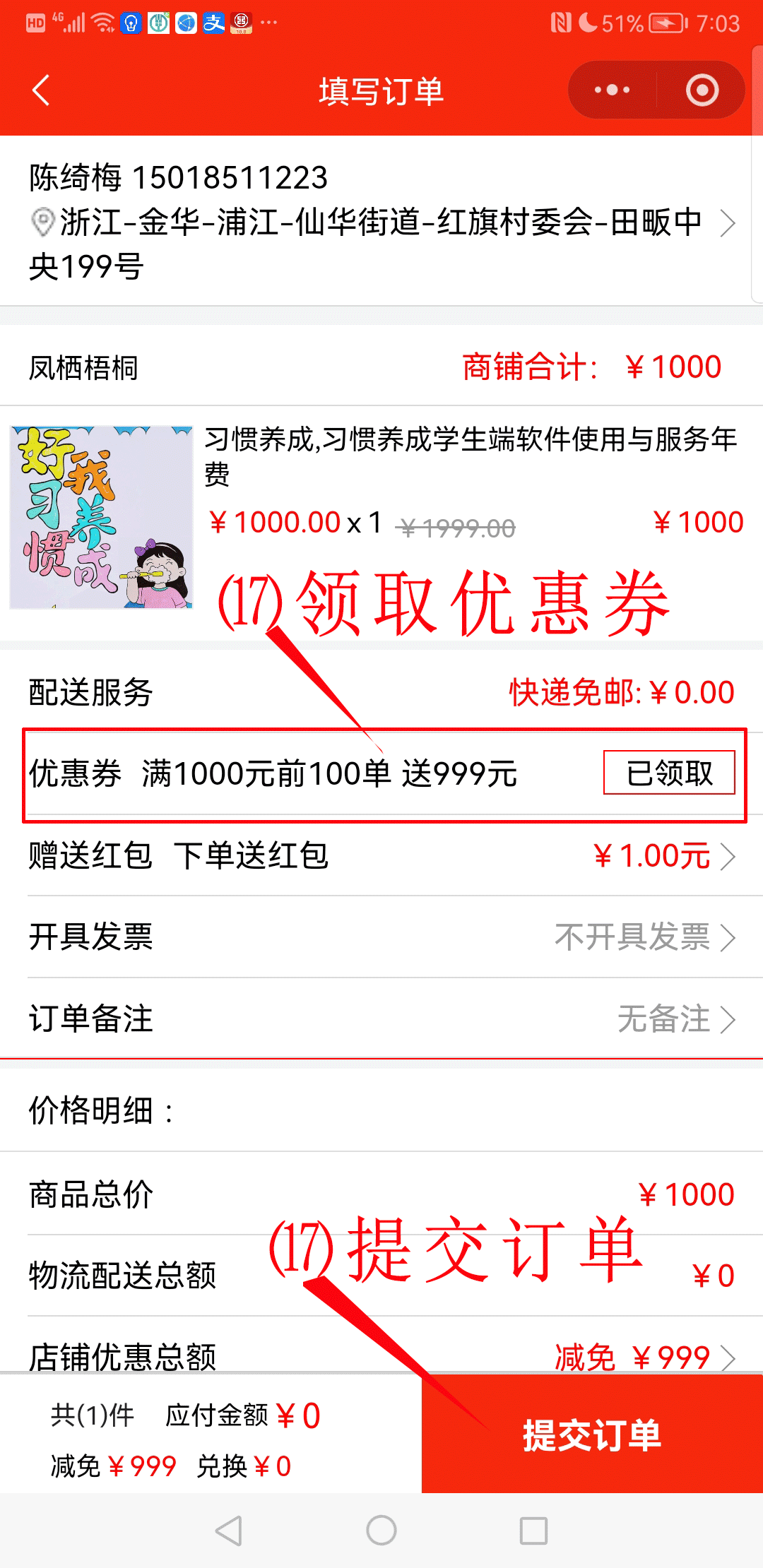Viewport: 763px width, 1568px height.
Task: Tap the system home button
Action: (381, 1531)
